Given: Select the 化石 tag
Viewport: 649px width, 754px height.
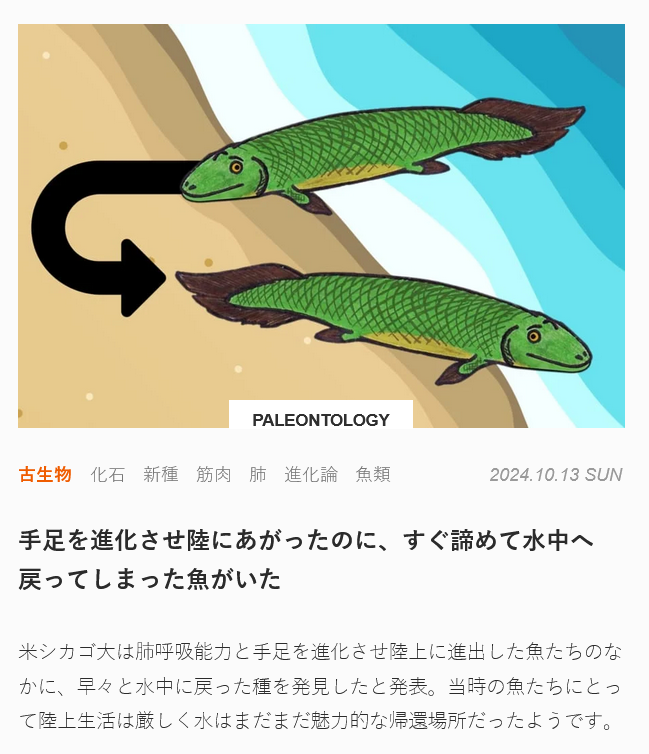Looking at the screenshot, I should click(108, 474).
